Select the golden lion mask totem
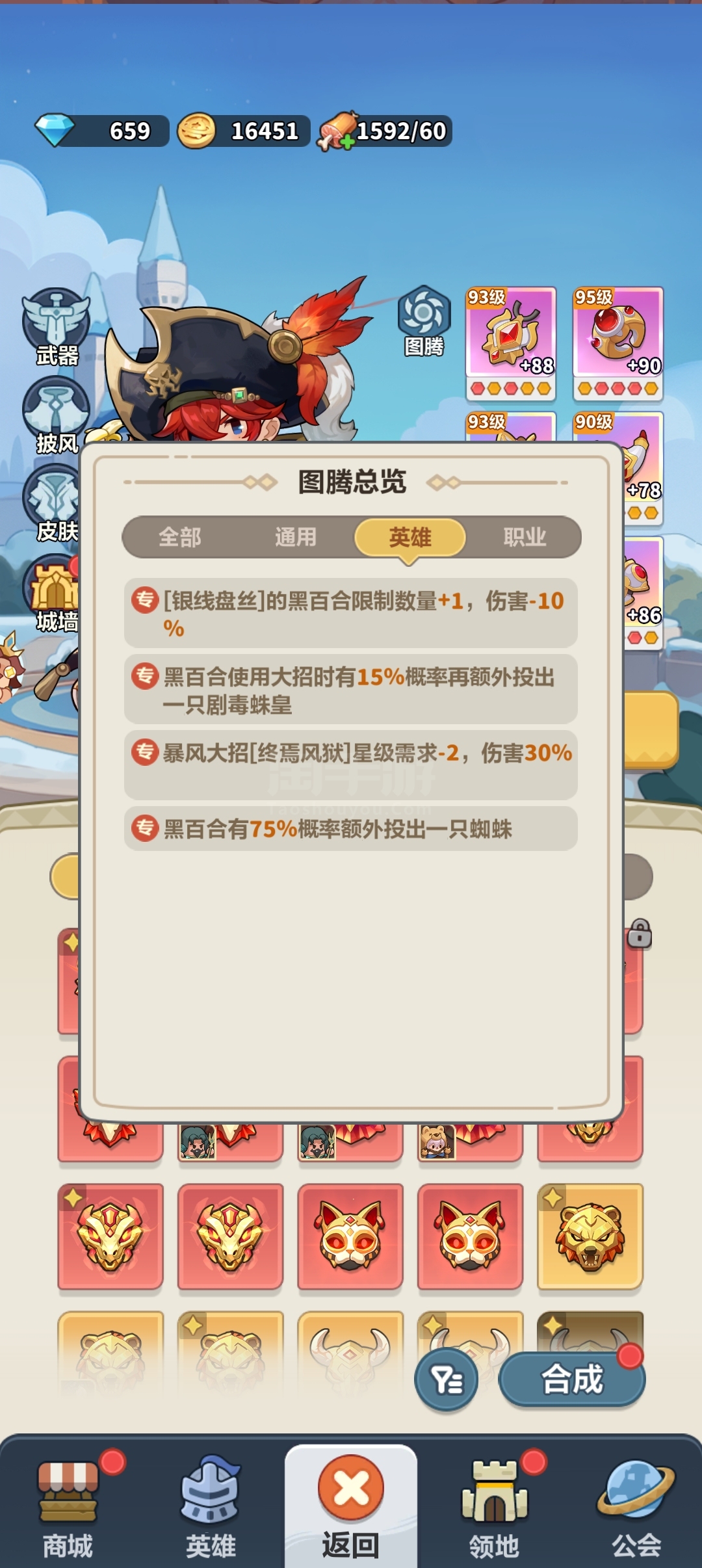The height and width of the screenshot is (1568, 702). point(590,1236)
